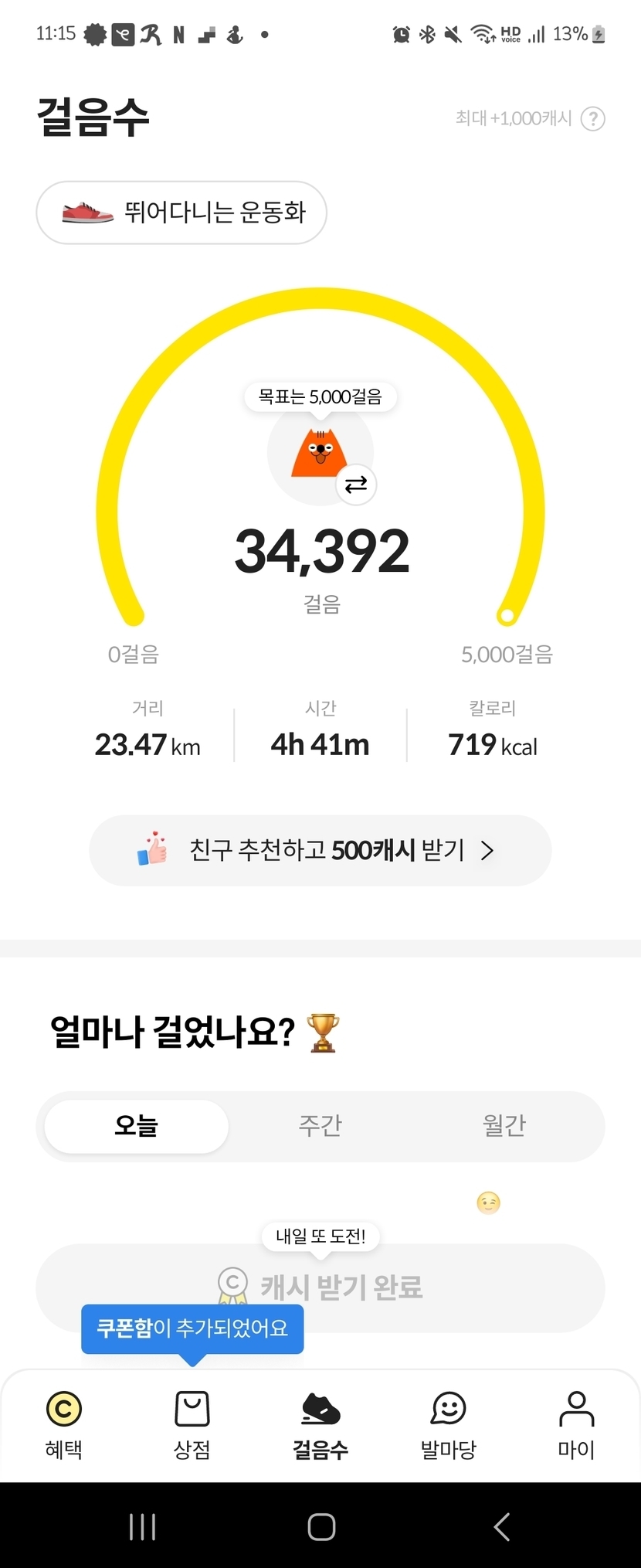Go to the 혜택 tab
The image size is (641, 1568).
pos(63,1425)
